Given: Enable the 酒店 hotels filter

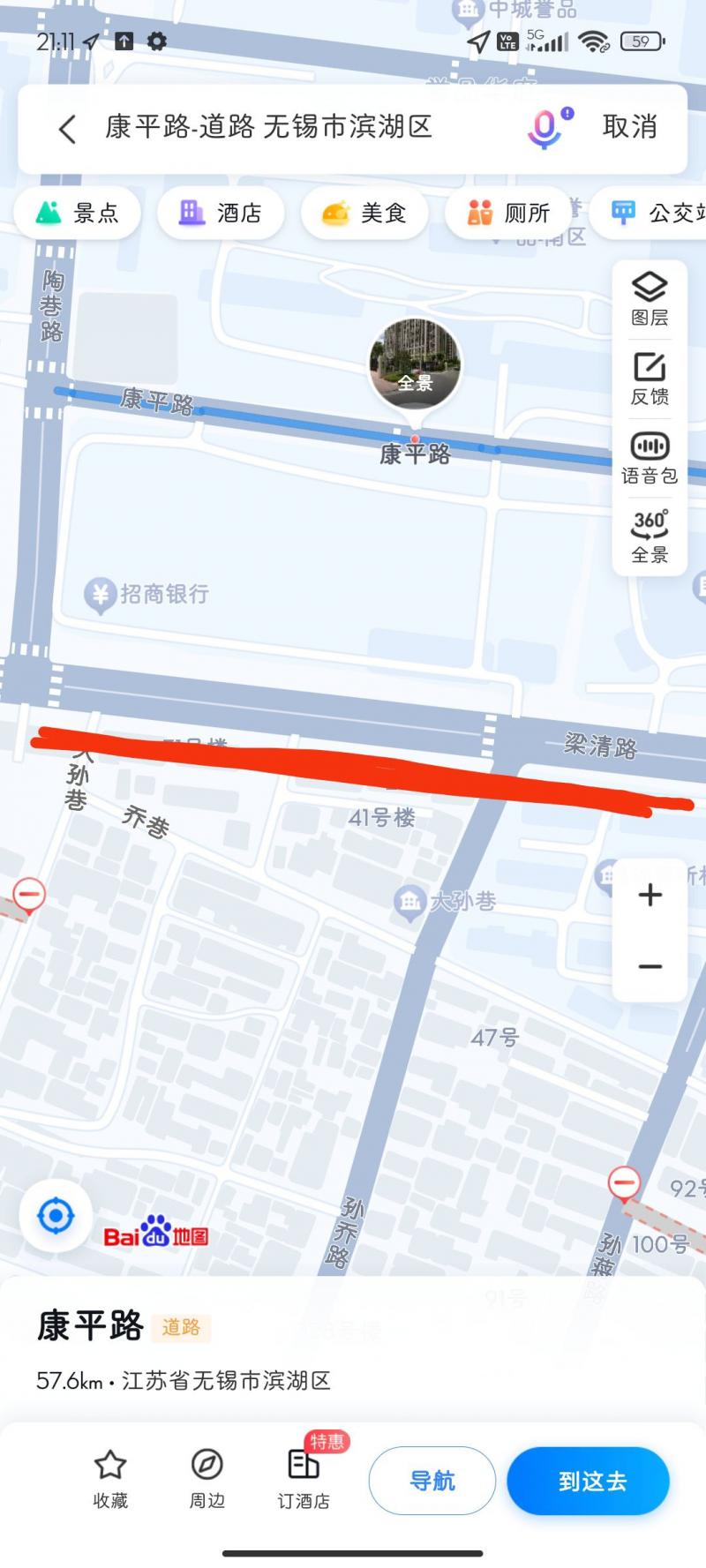Looking at the screenshot, I should point(220,213).
